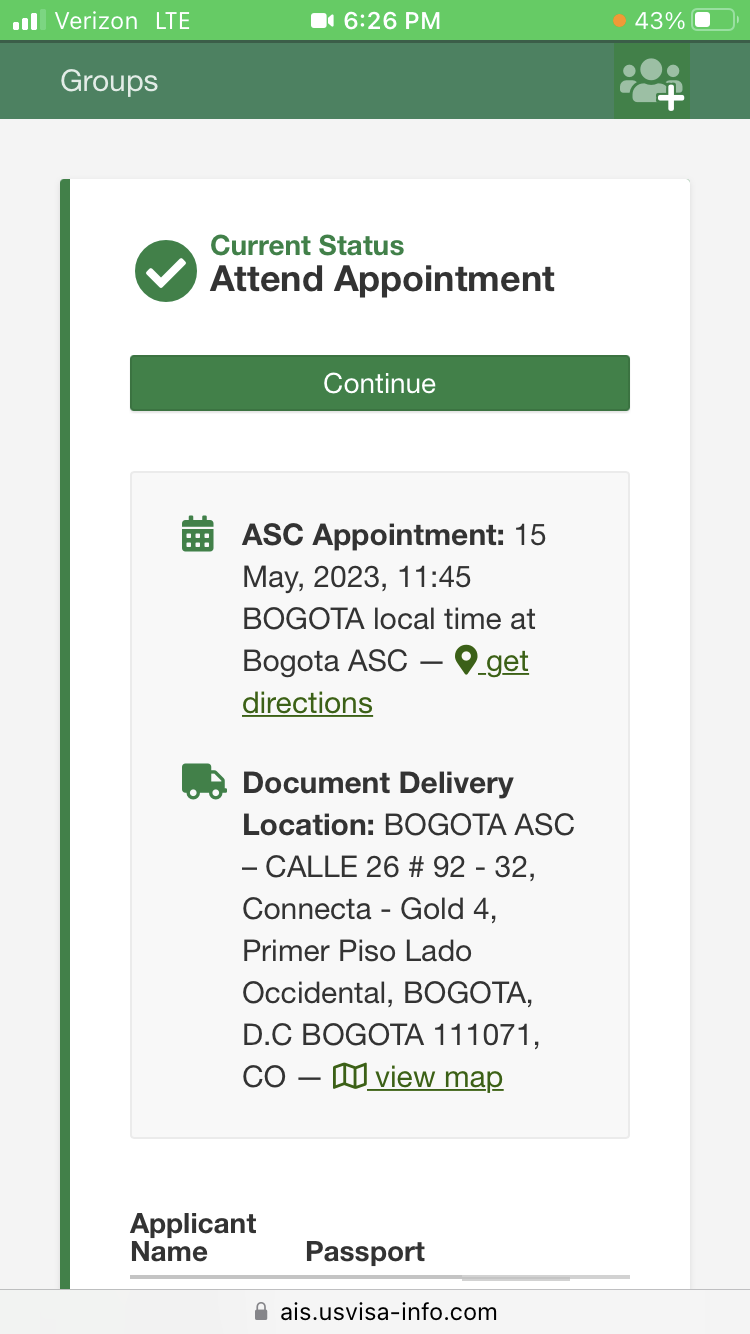Tap the green Continue button

tap(380, 383)
